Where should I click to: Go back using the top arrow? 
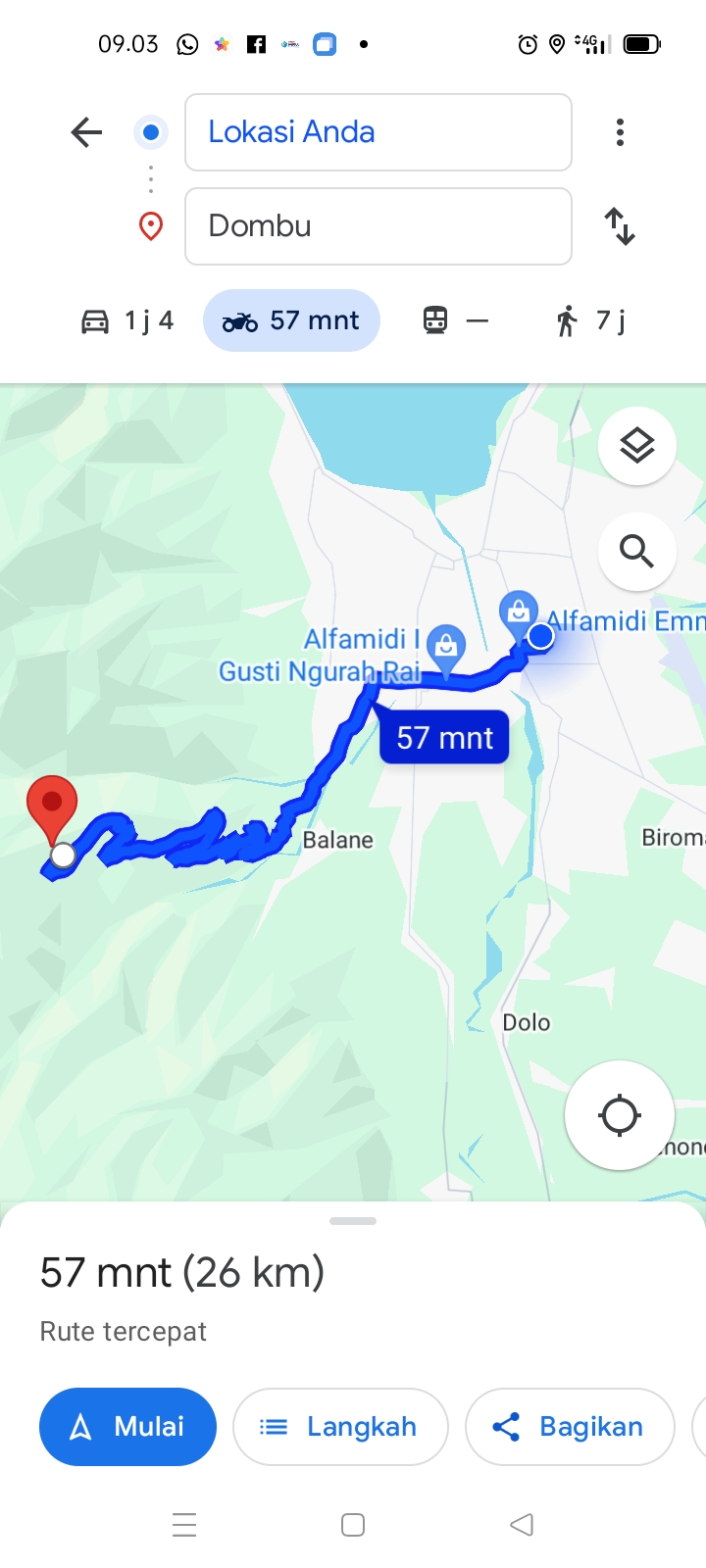[x=86, y=132]
